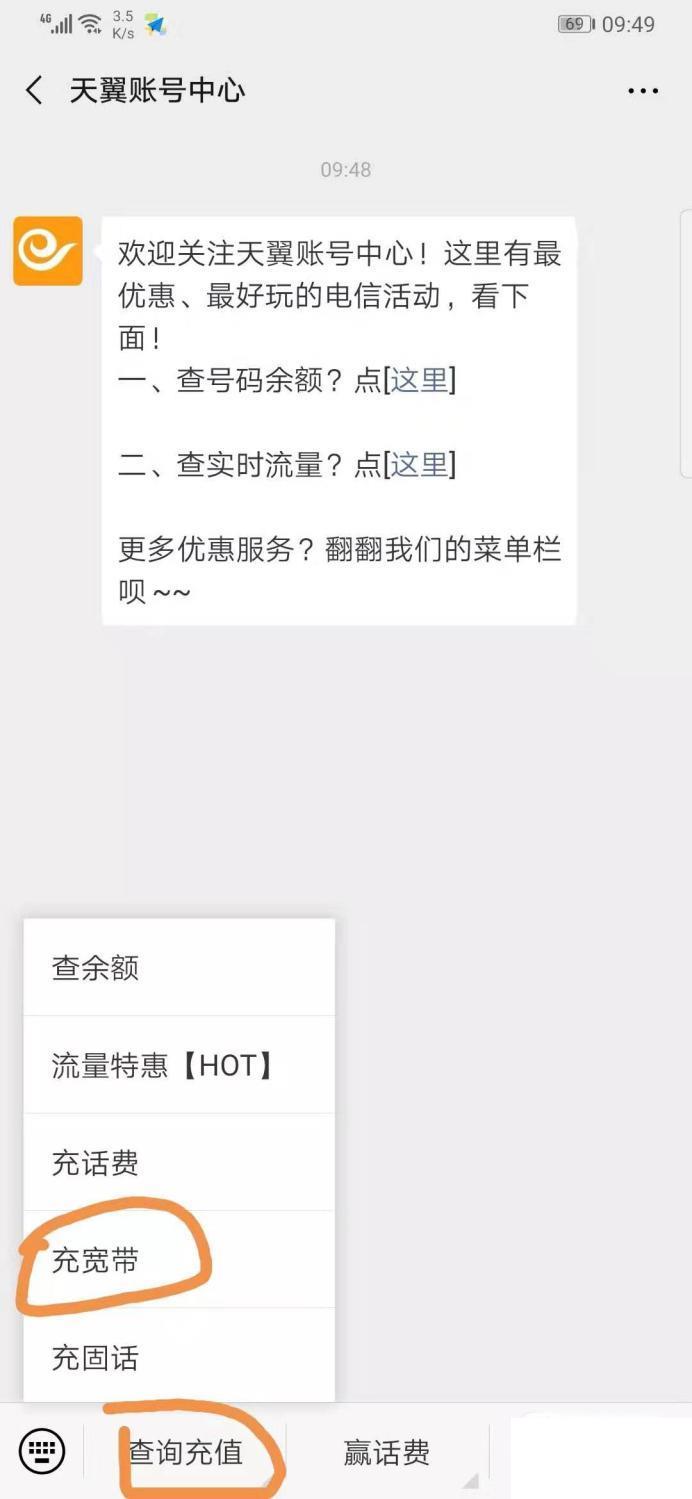Select 充宽带 option
Image resolution: width=692 pixels, height=1499 pixels.
tap(179, 1260)
